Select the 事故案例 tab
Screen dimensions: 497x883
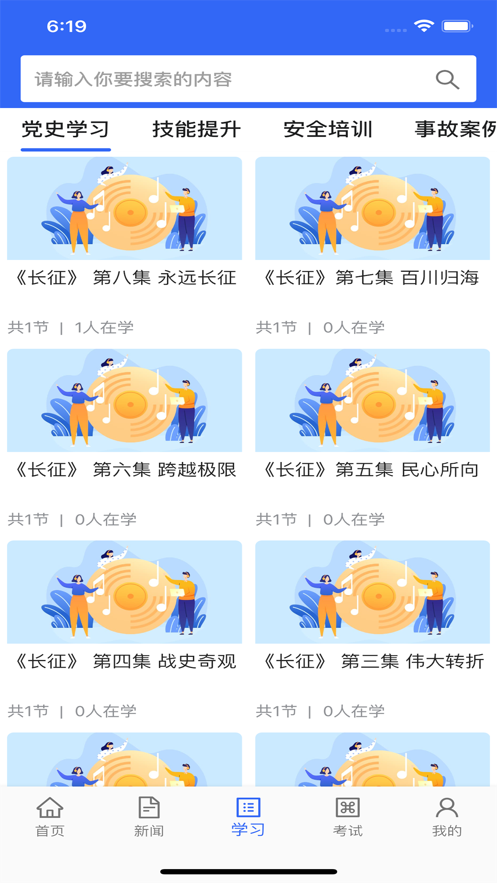pos(456,130)
